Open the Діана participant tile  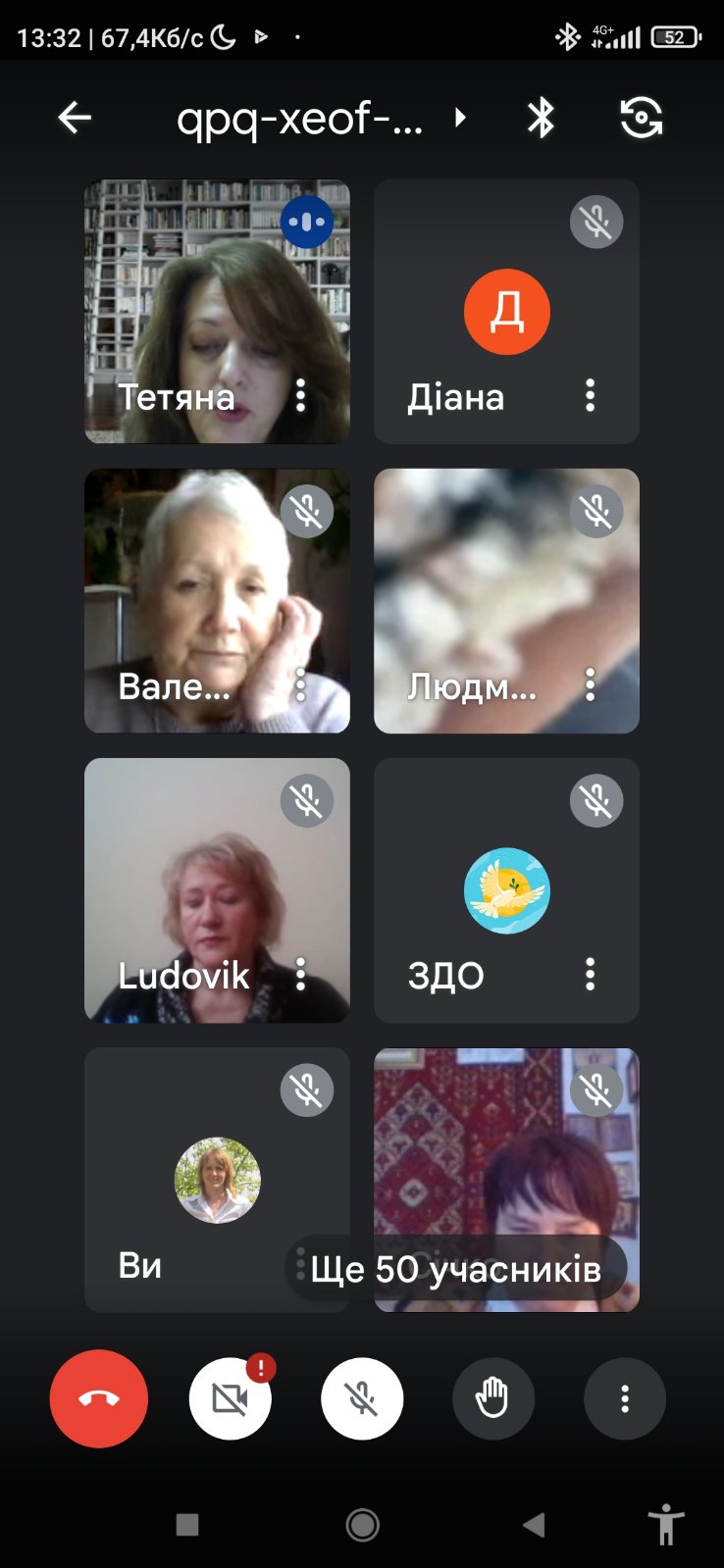click(506, 312)
